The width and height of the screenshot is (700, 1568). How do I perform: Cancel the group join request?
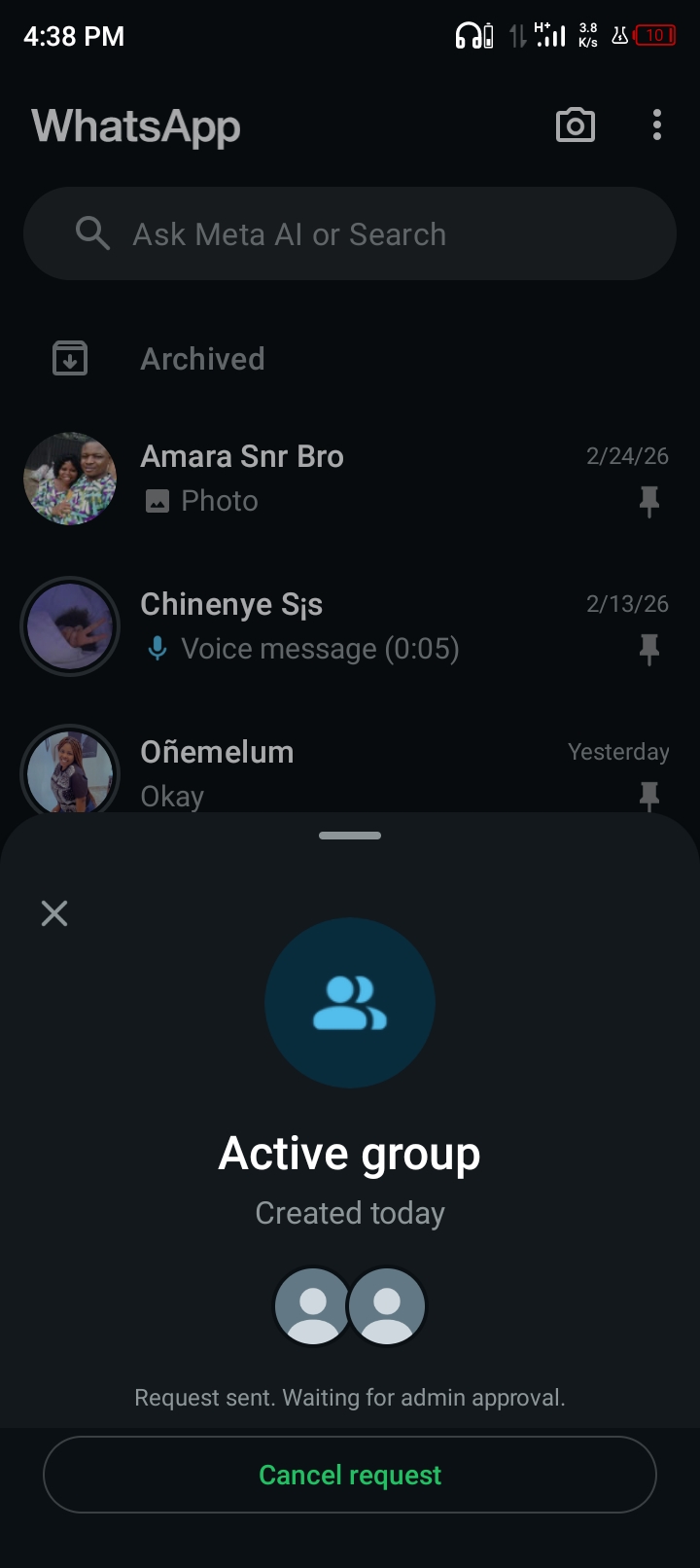350,1475
